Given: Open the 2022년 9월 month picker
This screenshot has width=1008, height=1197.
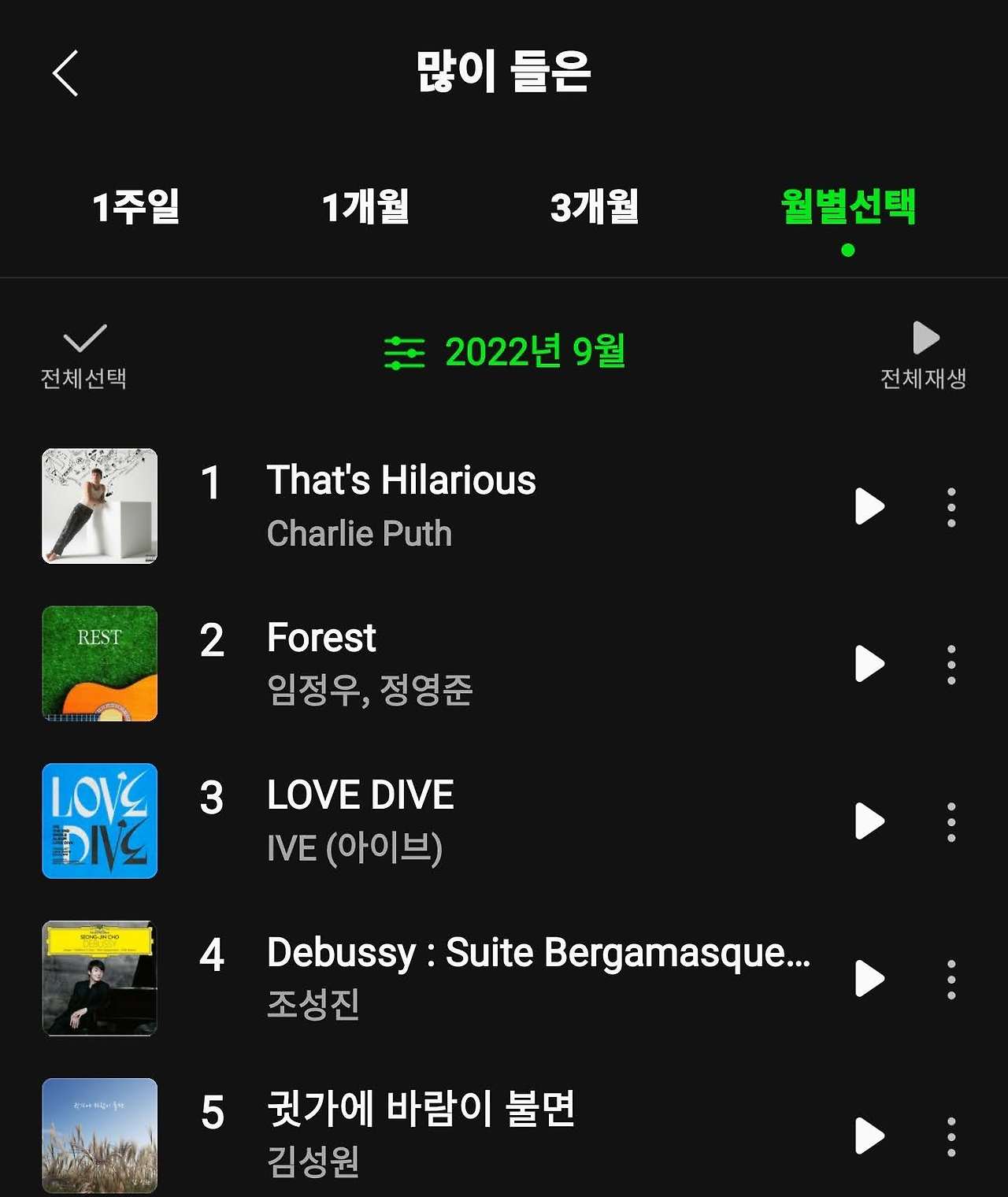Looking at the screenshot, I should pos(505,351).
